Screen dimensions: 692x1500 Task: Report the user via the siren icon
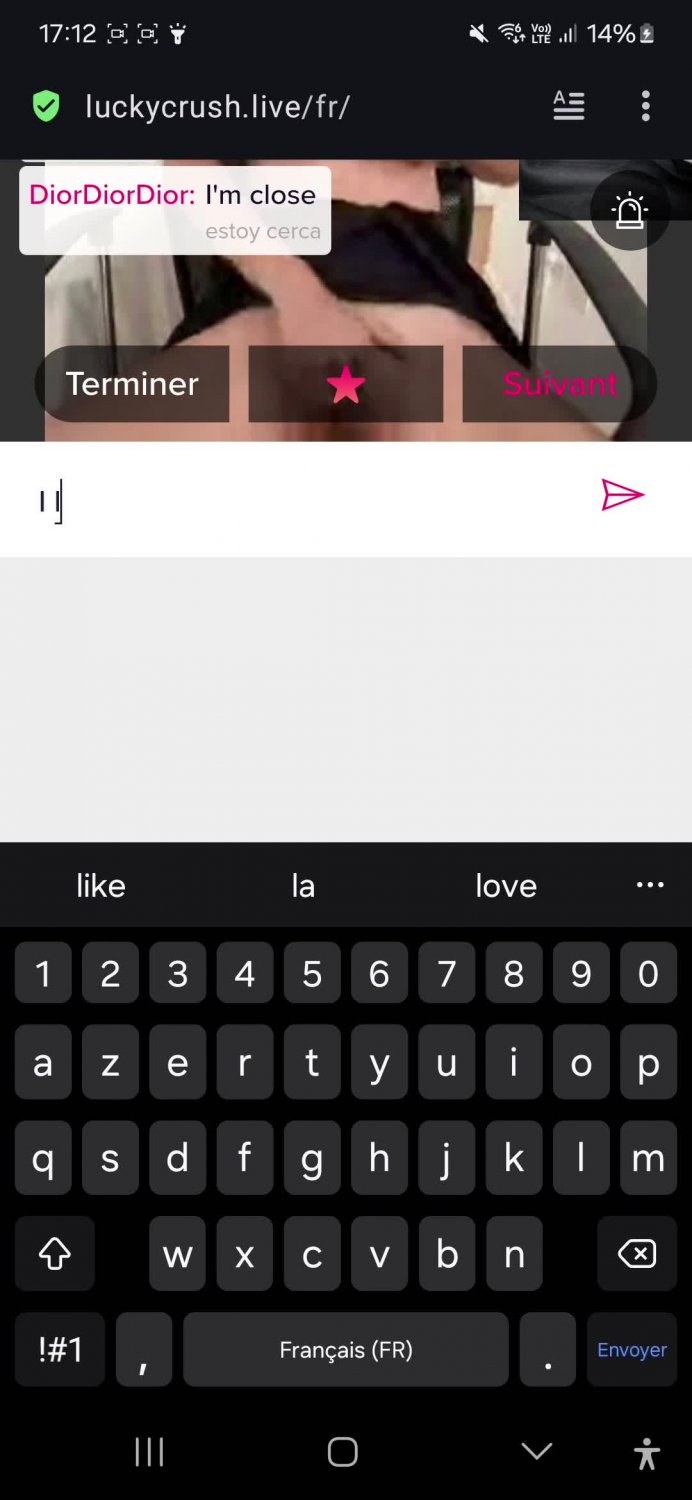coord(630,211)
